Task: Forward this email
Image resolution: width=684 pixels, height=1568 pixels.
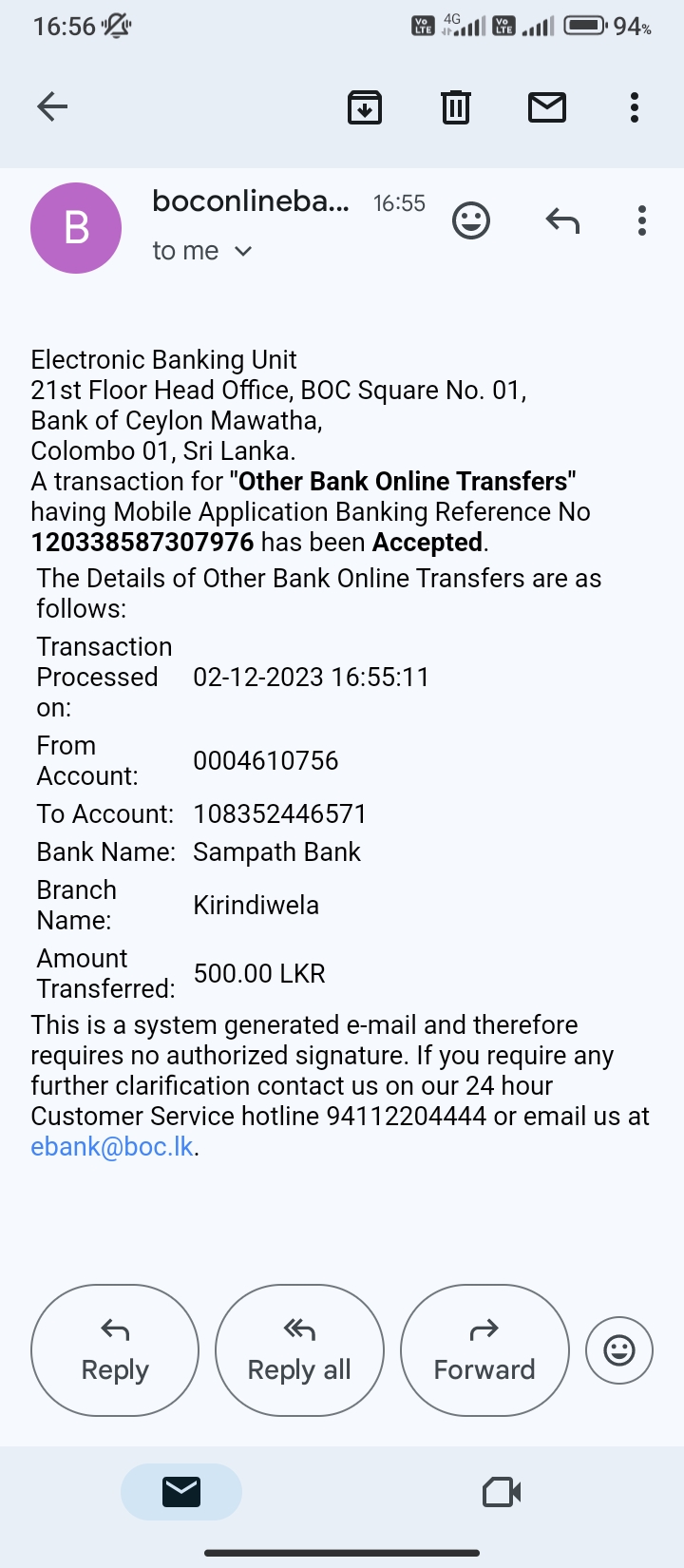Action: coord(484,1350)
